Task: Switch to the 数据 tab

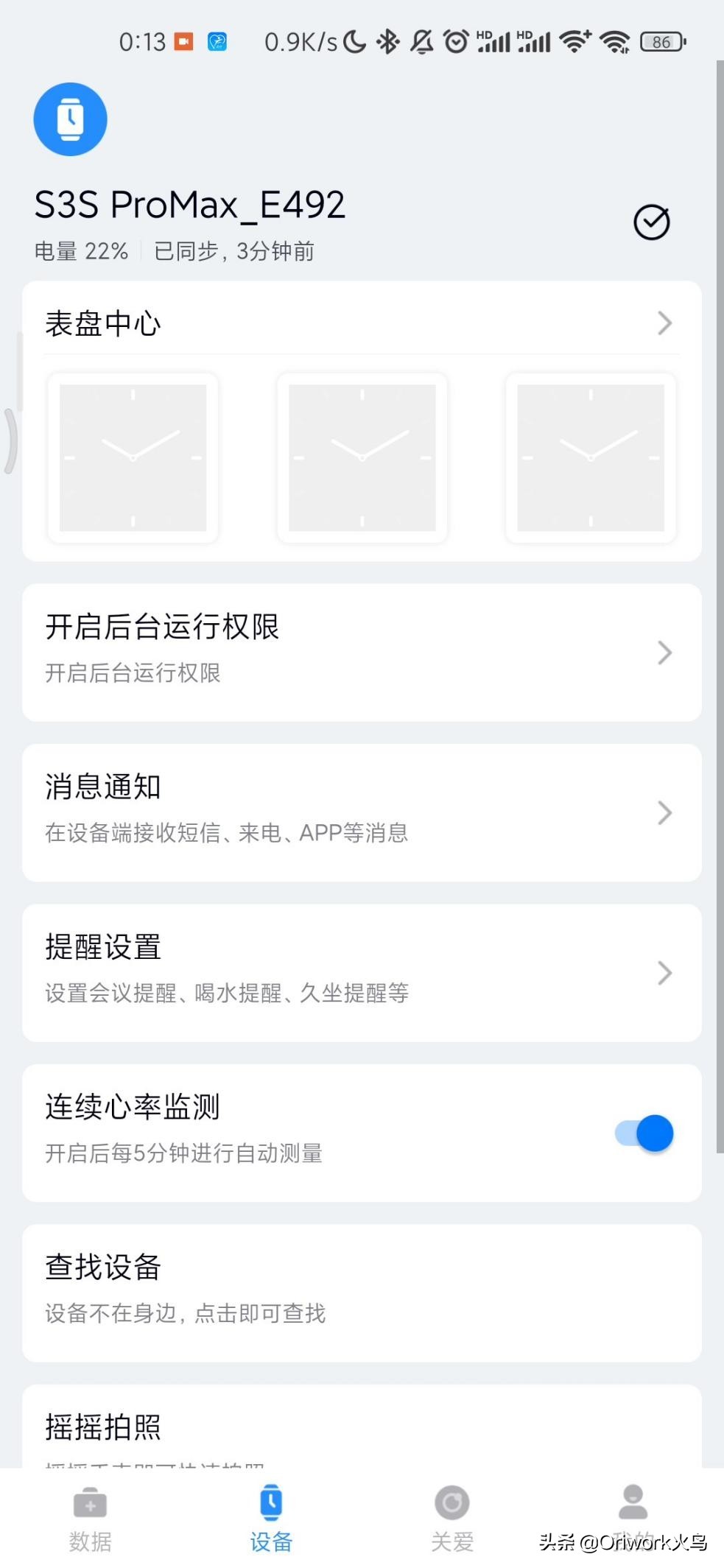Action: click(90, 1517)
